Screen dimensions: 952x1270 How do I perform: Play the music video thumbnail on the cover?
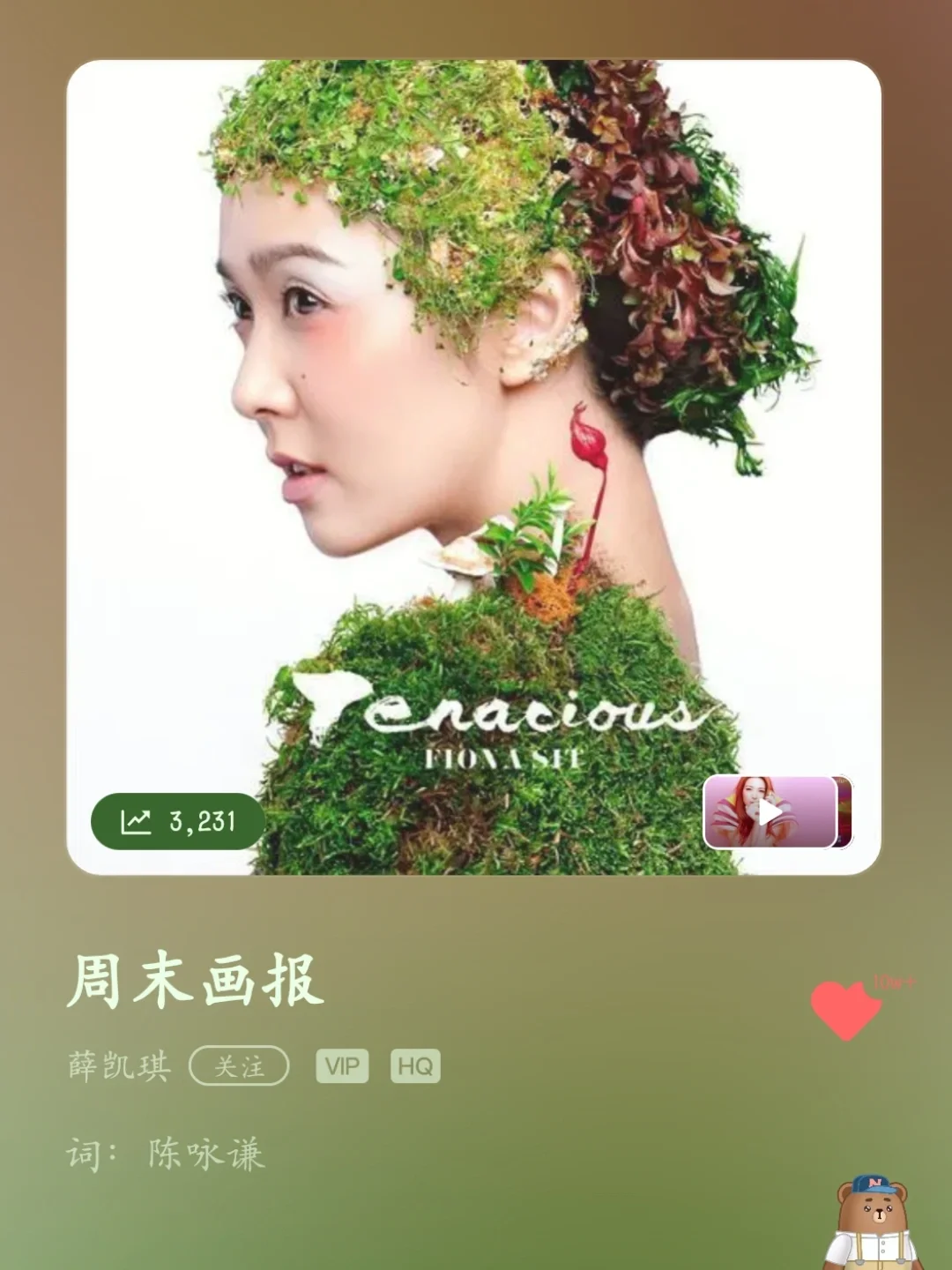pyautogui.click(x=770, y=812)
